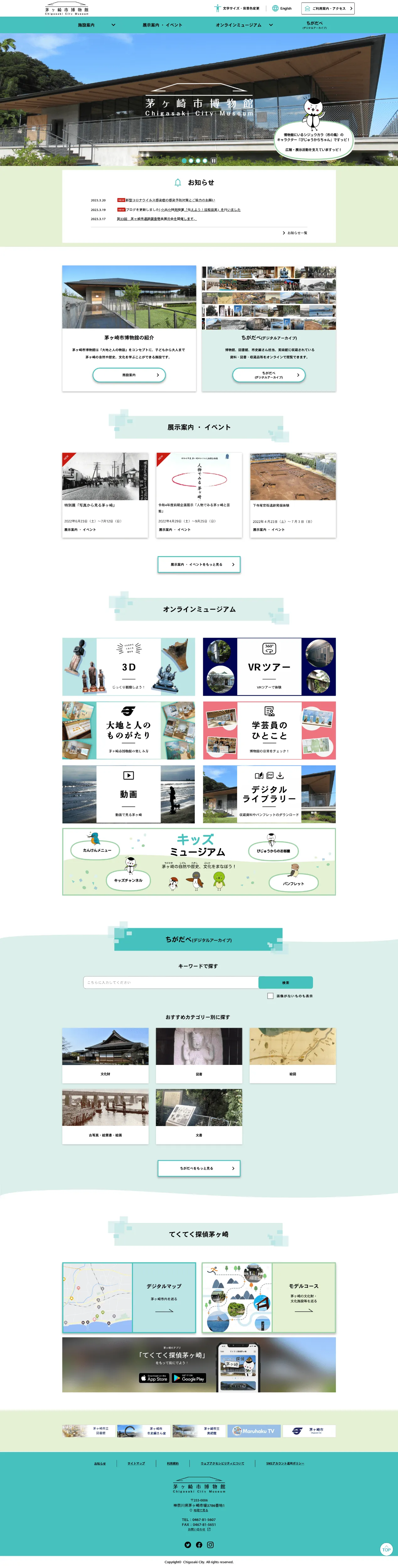
Task: Tap 展示案内・イベントをもっと見る button
Action: click(x=199, y=564)
